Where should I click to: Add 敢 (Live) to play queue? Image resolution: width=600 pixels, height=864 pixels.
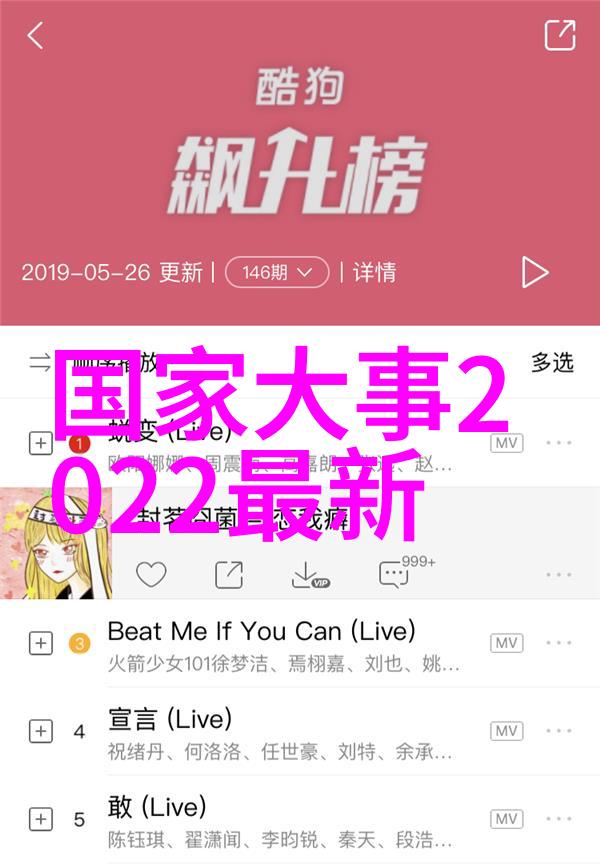point(40,819)
